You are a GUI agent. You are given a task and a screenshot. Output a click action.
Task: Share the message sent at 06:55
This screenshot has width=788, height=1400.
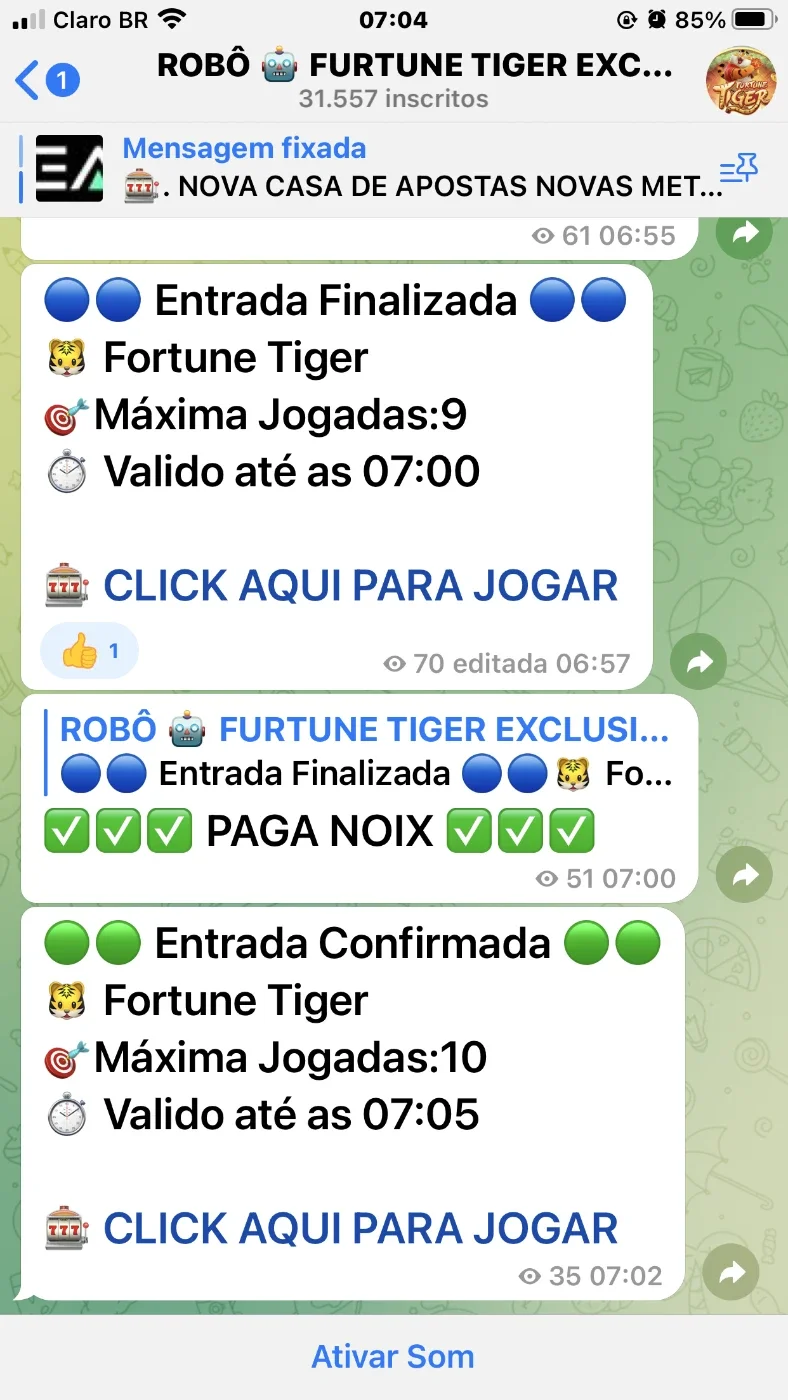tap(744, 235)
